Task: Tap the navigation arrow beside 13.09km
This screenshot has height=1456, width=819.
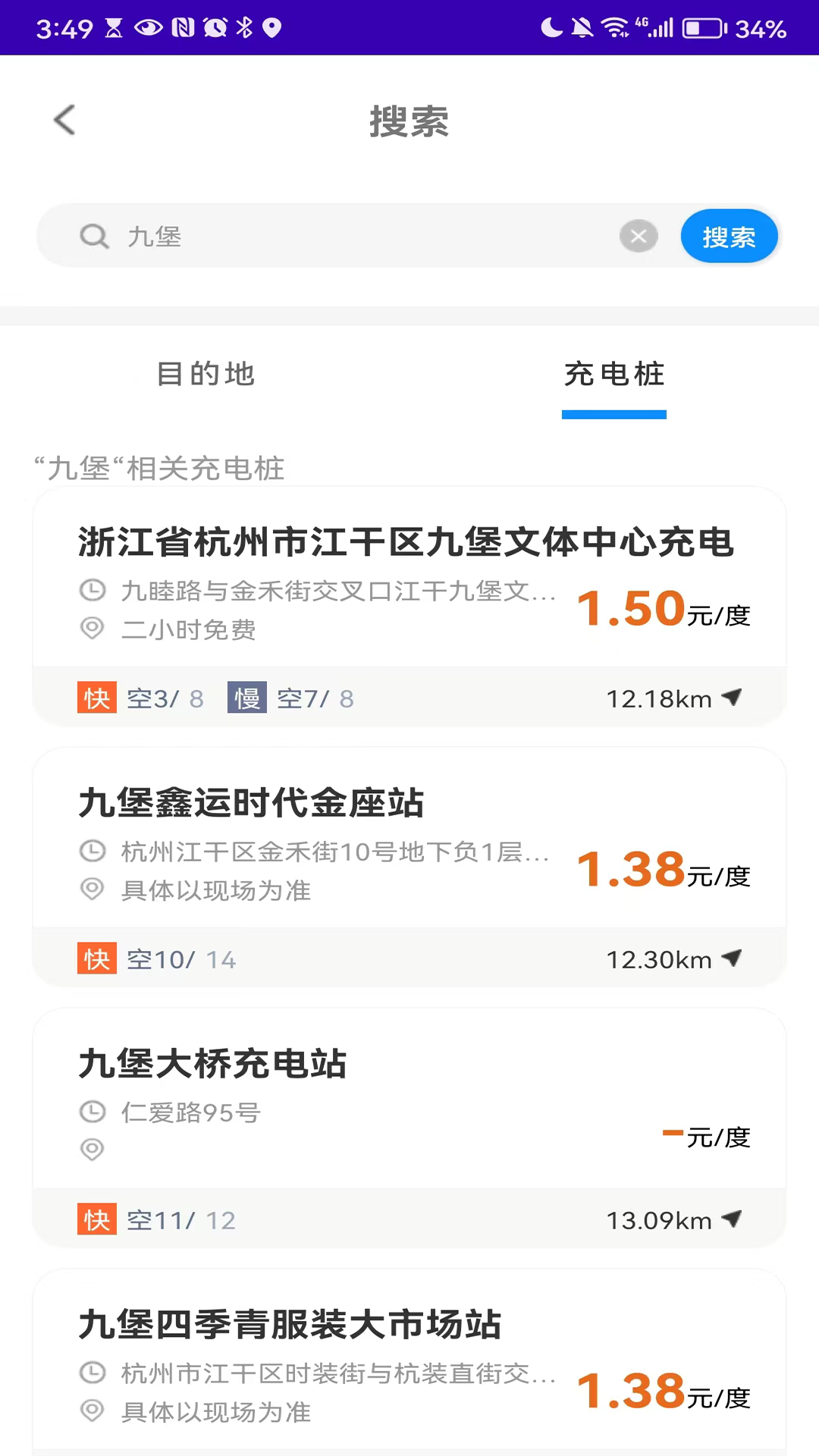Action: [x=731, y=1219]
